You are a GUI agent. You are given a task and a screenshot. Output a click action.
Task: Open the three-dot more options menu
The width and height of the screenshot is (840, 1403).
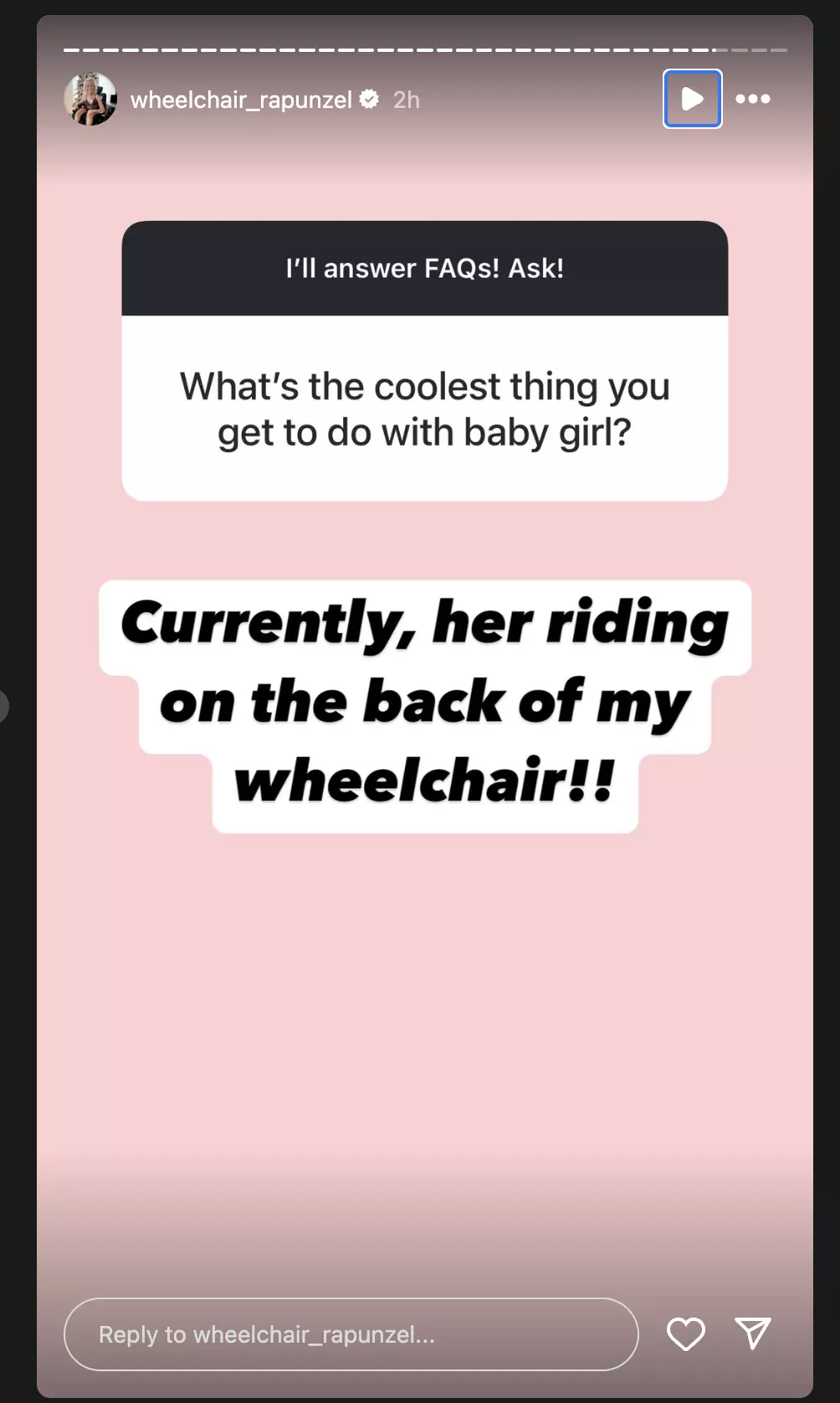click(x=752, y=99)
